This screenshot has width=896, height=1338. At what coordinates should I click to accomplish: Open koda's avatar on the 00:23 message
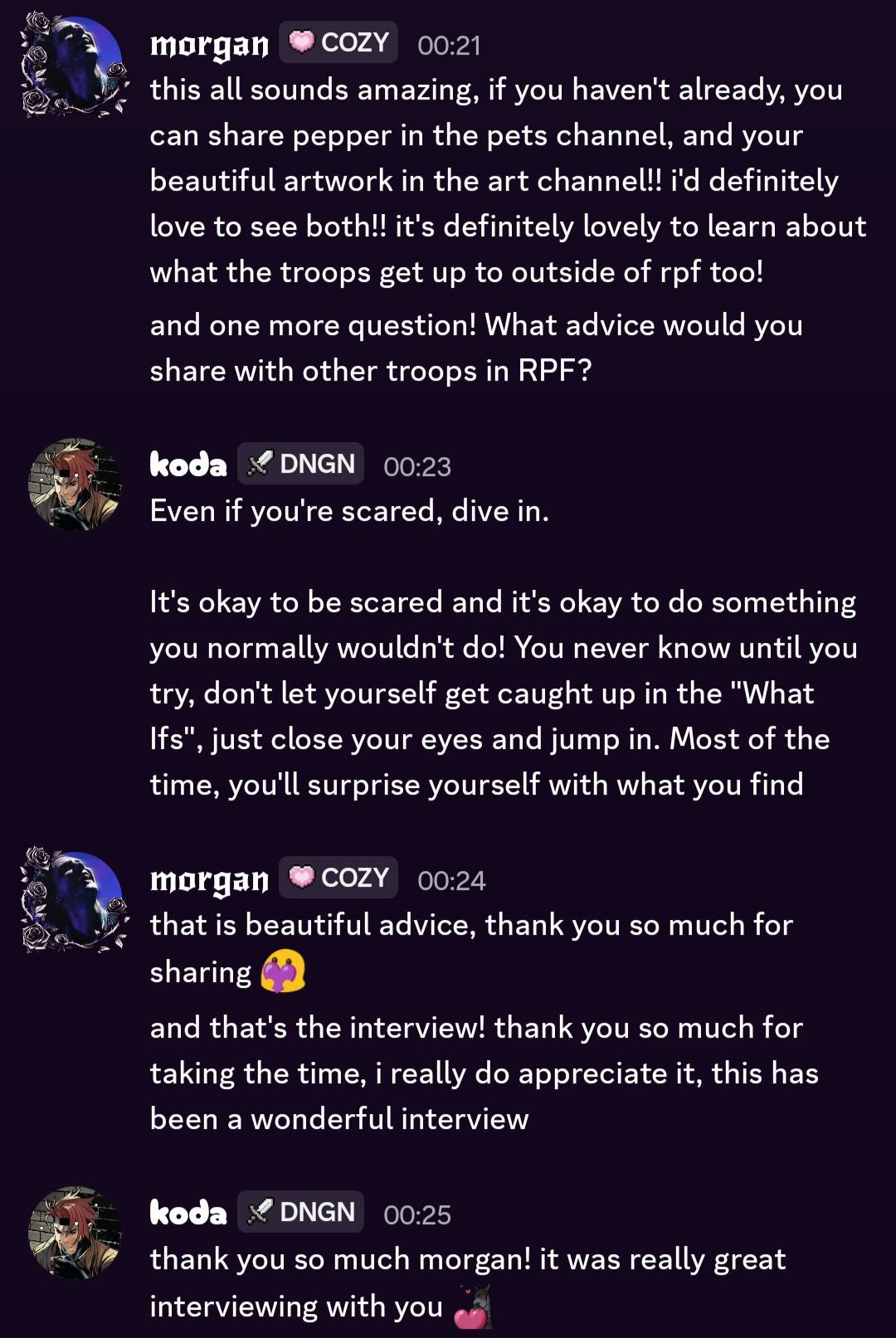(75, 484)
